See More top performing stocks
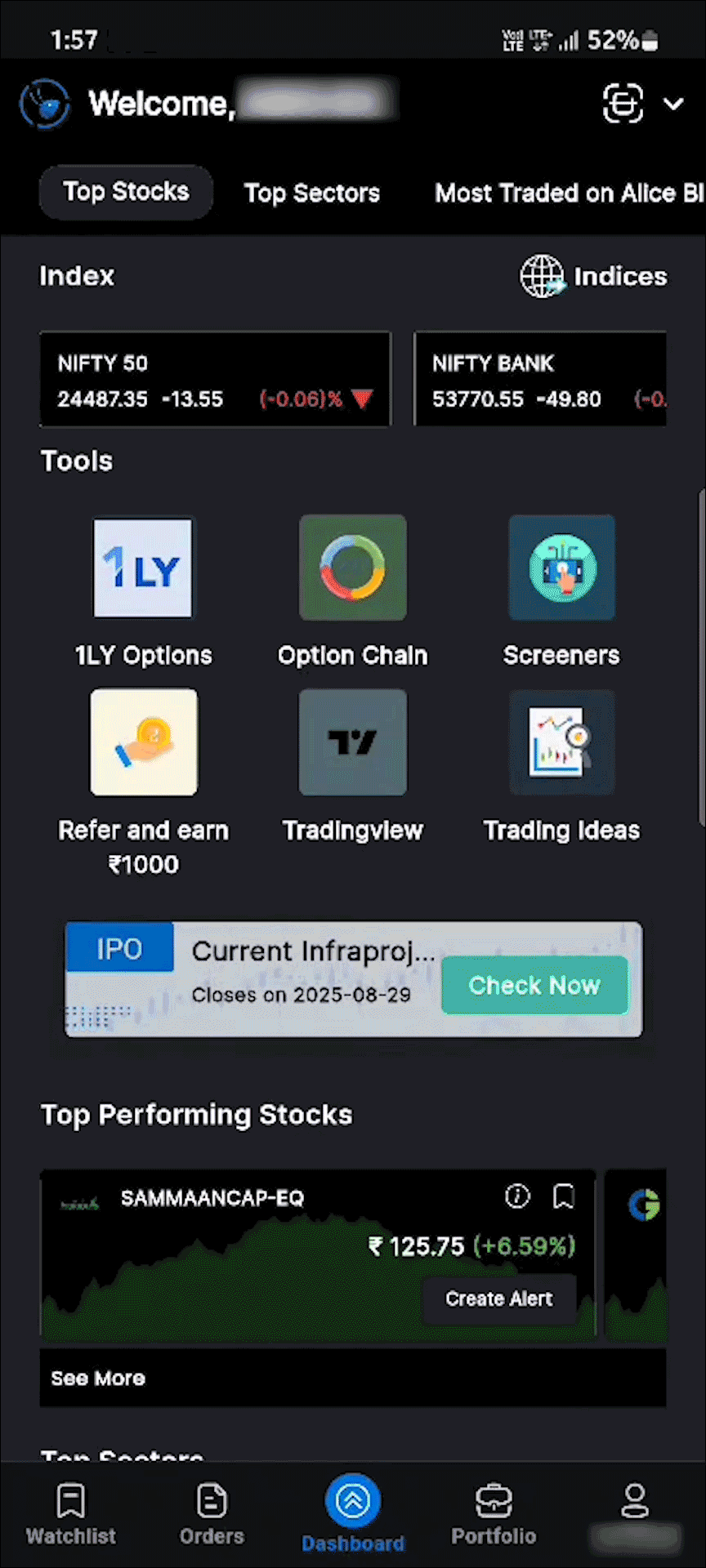Screen dimensions: 706x1568 (98, 1379)
